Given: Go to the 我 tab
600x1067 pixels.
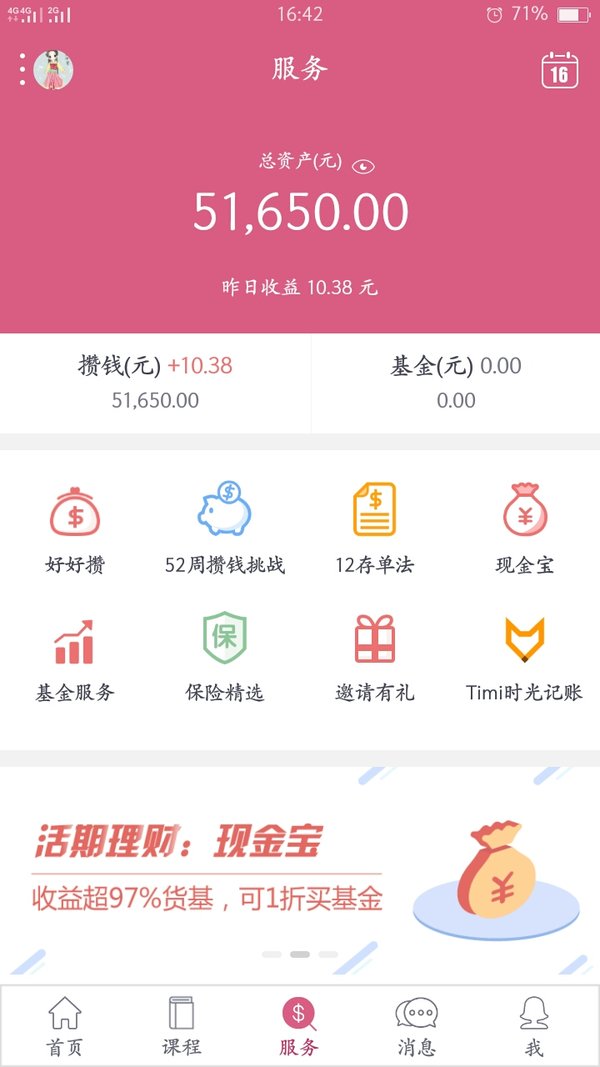Looking at the screenshot, I should [x=534, y=1026].
